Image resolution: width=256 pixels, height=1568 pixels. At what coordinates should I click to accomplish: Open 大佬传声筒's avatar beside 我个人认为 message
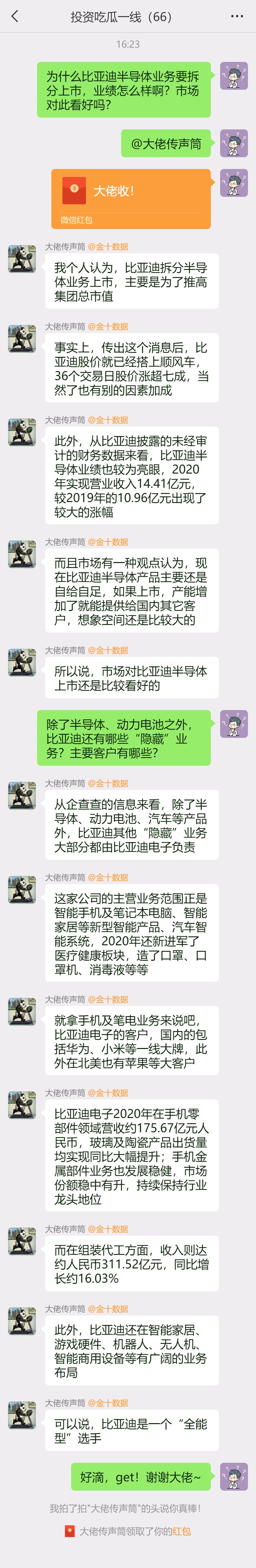(22, 259)
